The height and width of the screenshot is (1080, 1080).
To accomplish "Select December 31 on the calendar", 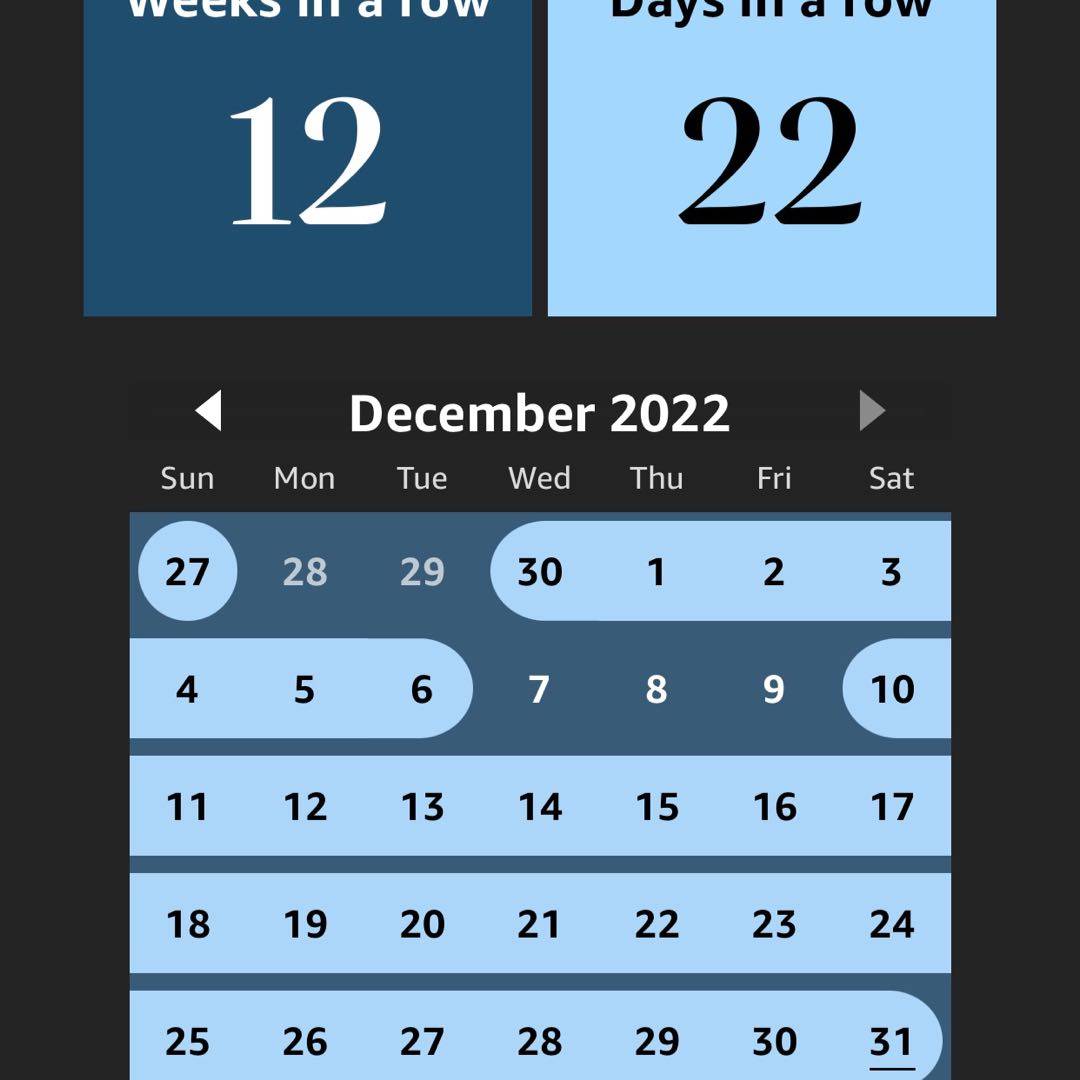I will click(x=891, y=1041).
